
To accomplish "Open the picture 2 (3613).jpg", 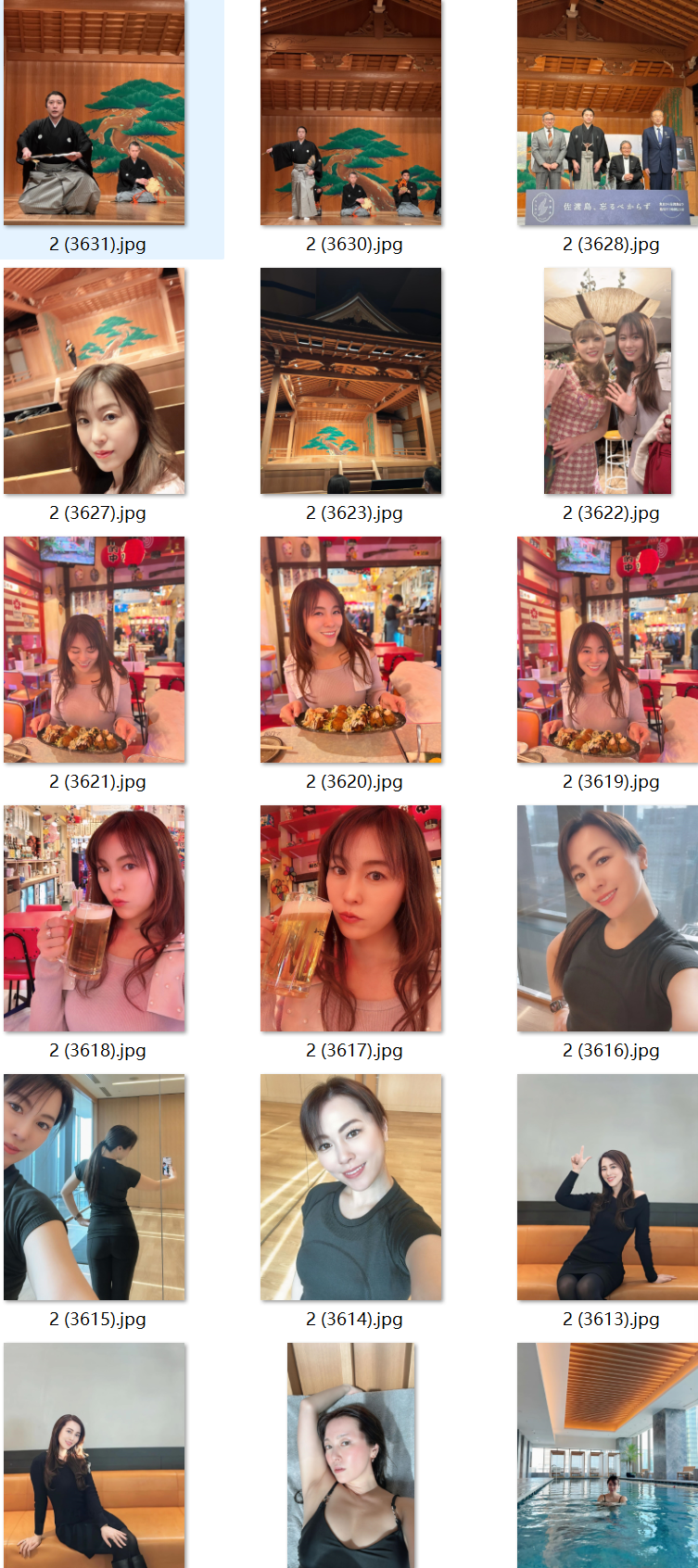I will pyautogui.click(x=607, y=1187).
